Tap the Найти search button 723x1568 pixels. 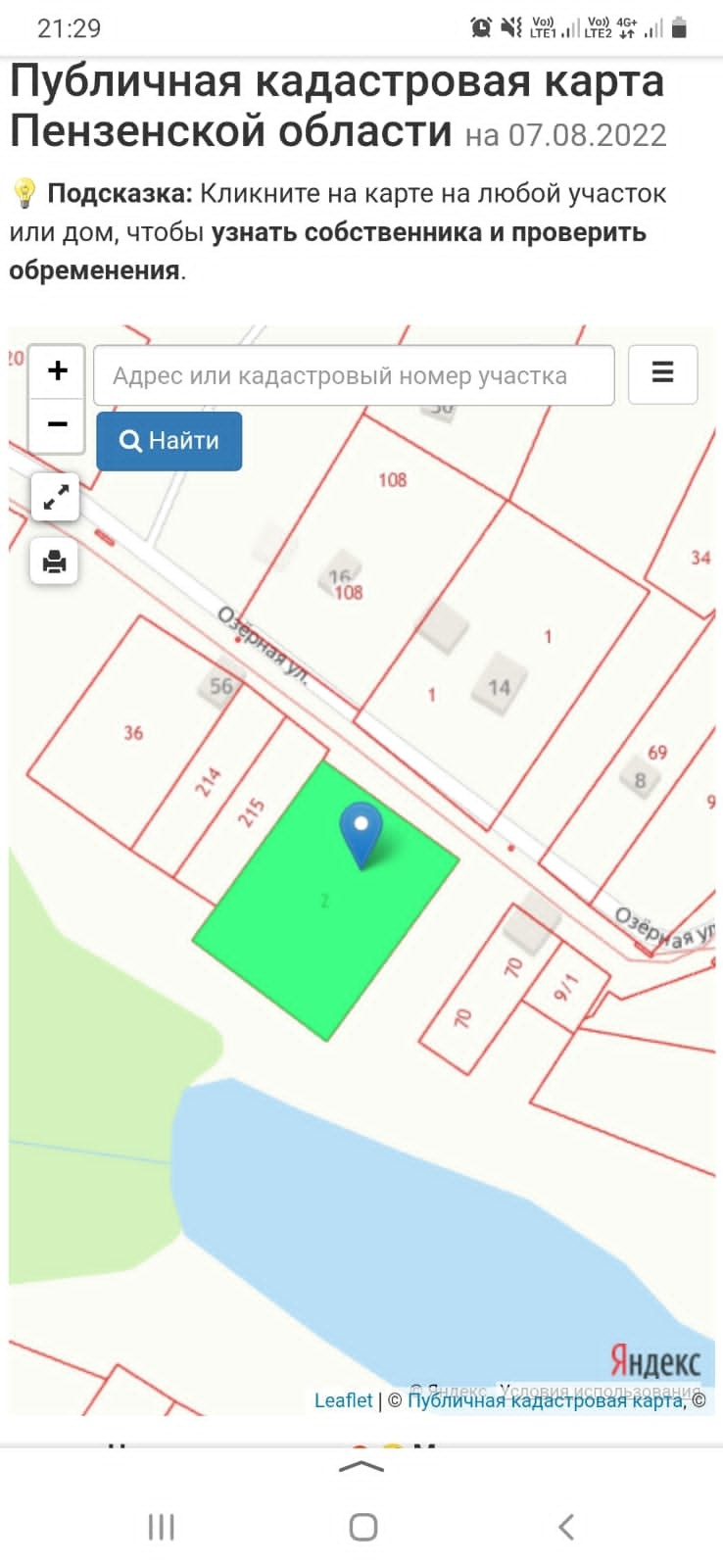coord(169,441)
